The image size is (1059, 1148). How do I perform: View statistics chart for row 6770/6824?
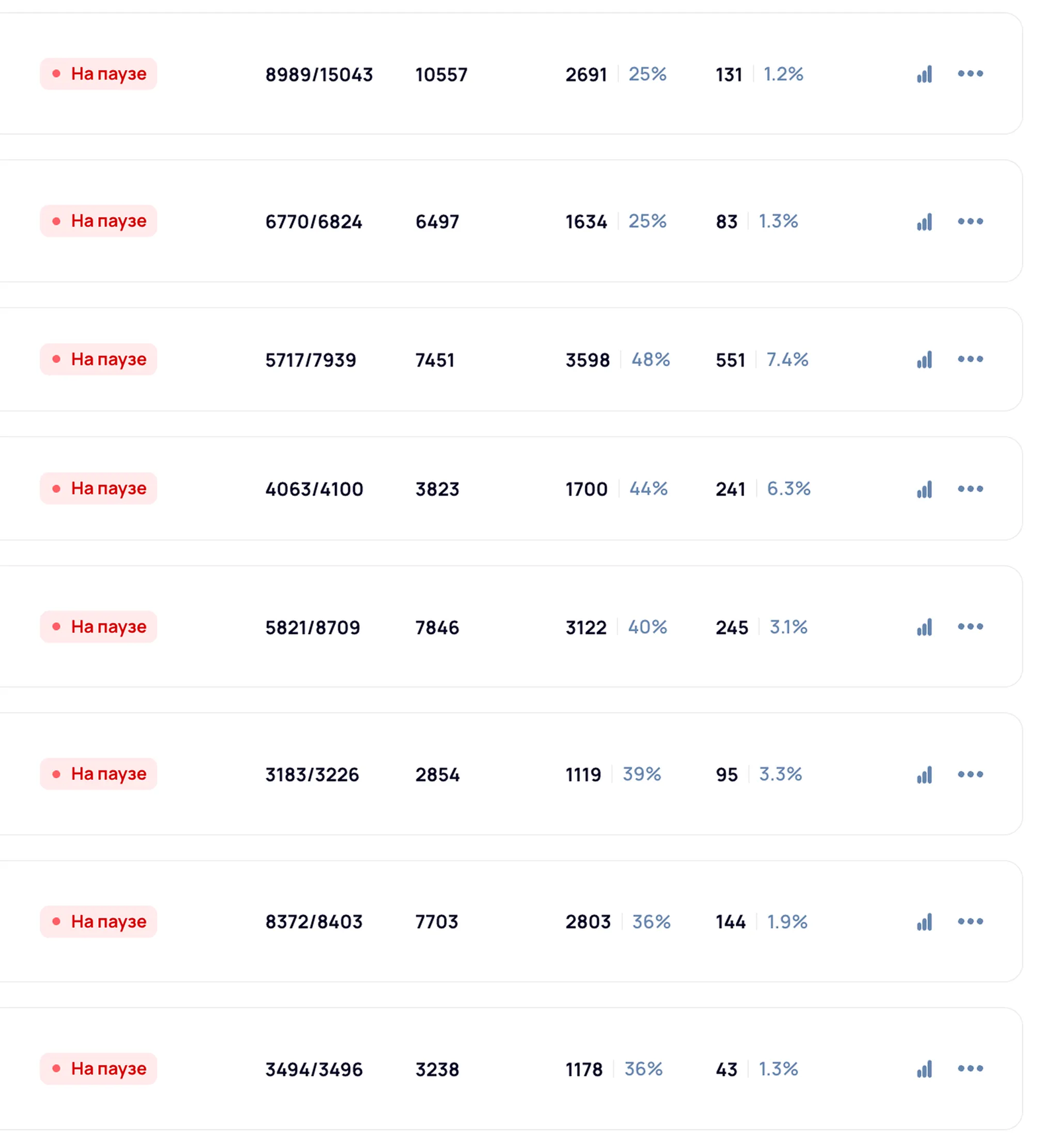pyautogui.click(x=924, y=222)
